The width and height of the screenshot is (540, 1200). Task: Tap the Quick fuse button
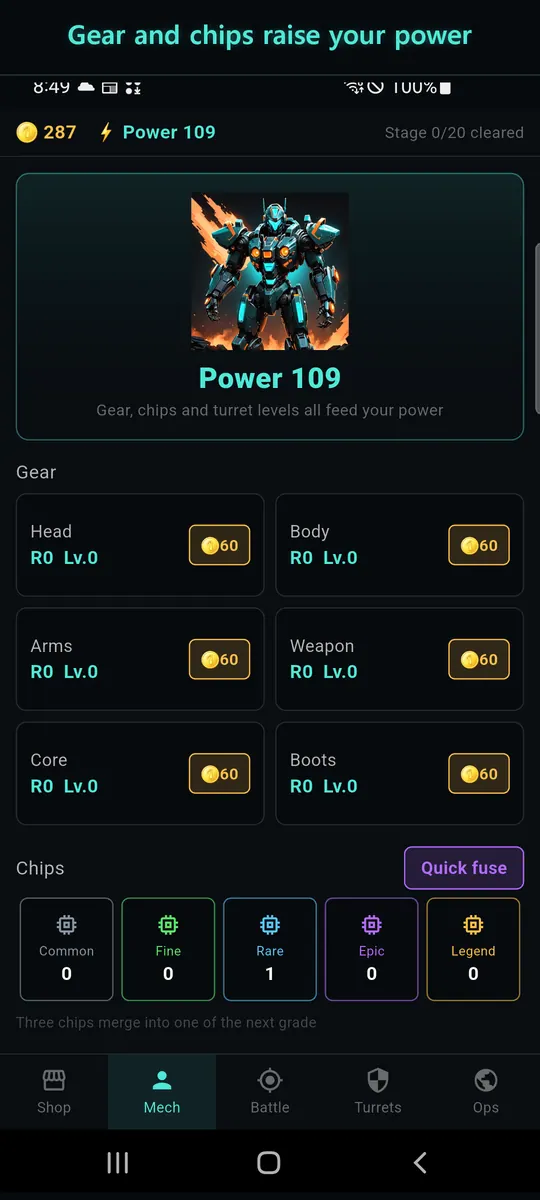point(464,868)
